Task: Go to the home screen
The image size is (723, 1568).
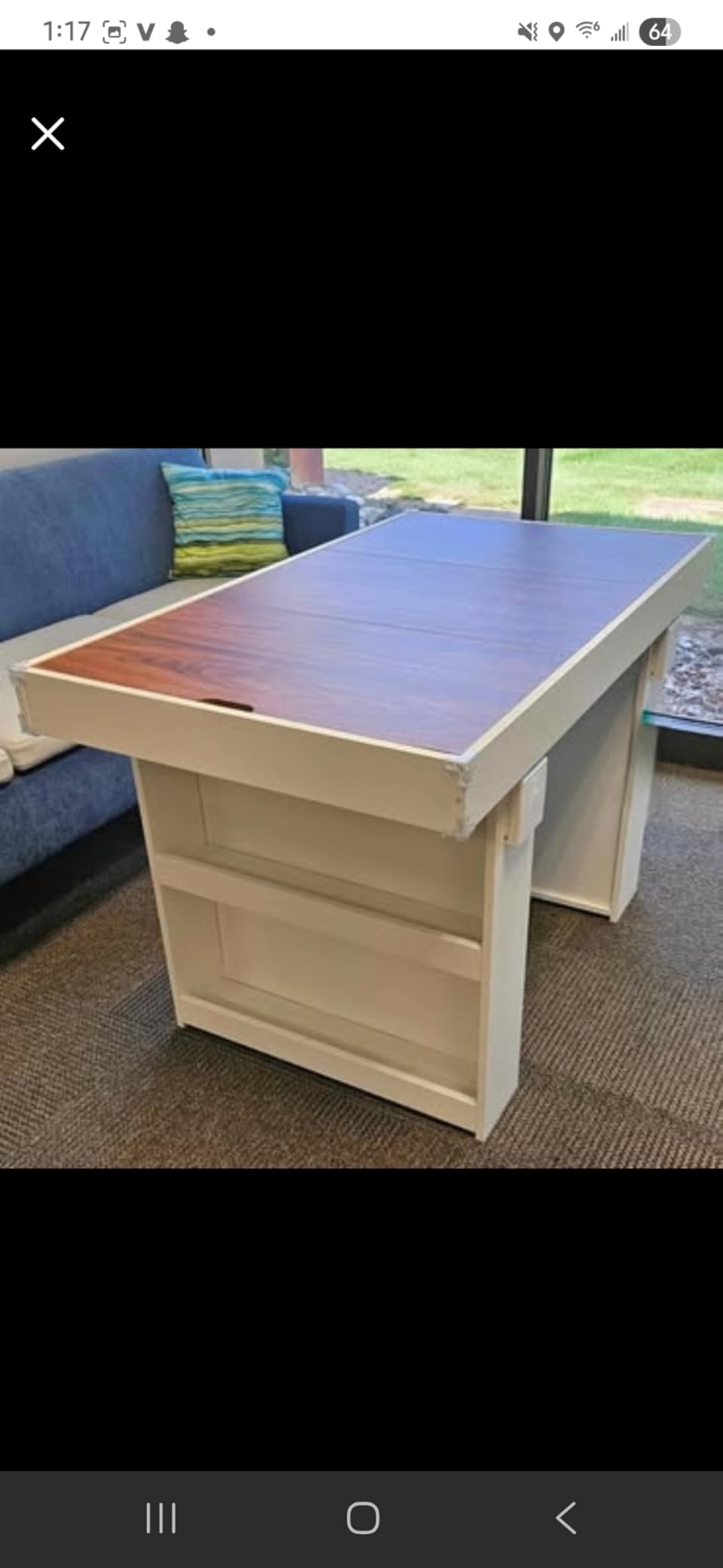Action: [x=362, y=1518]
